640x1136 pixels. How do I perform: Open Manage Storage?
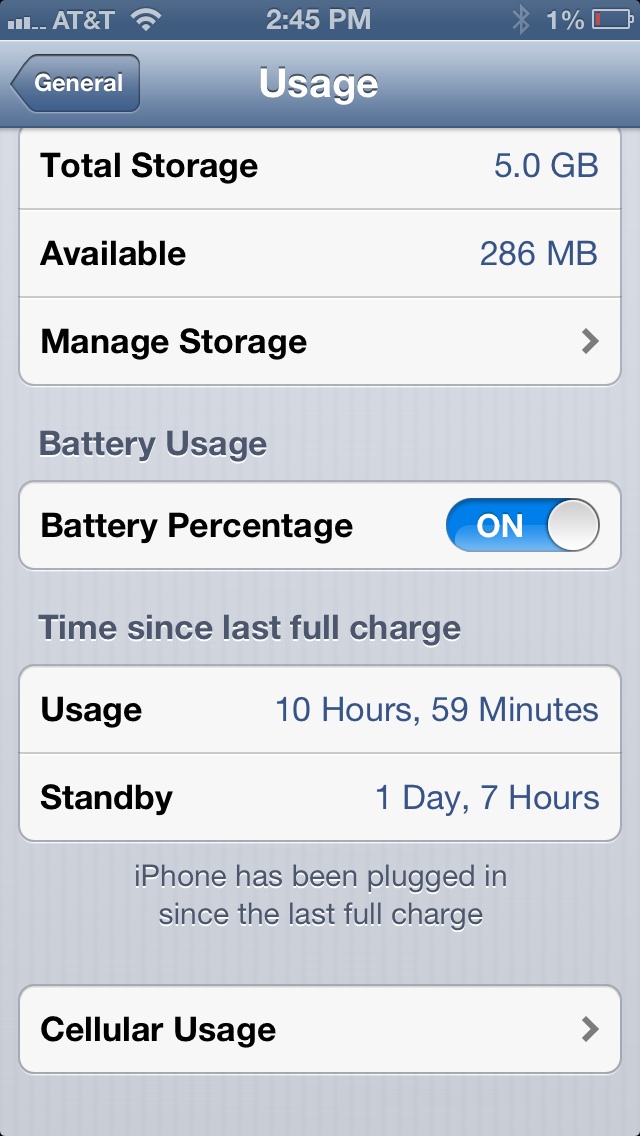[320, 341]
